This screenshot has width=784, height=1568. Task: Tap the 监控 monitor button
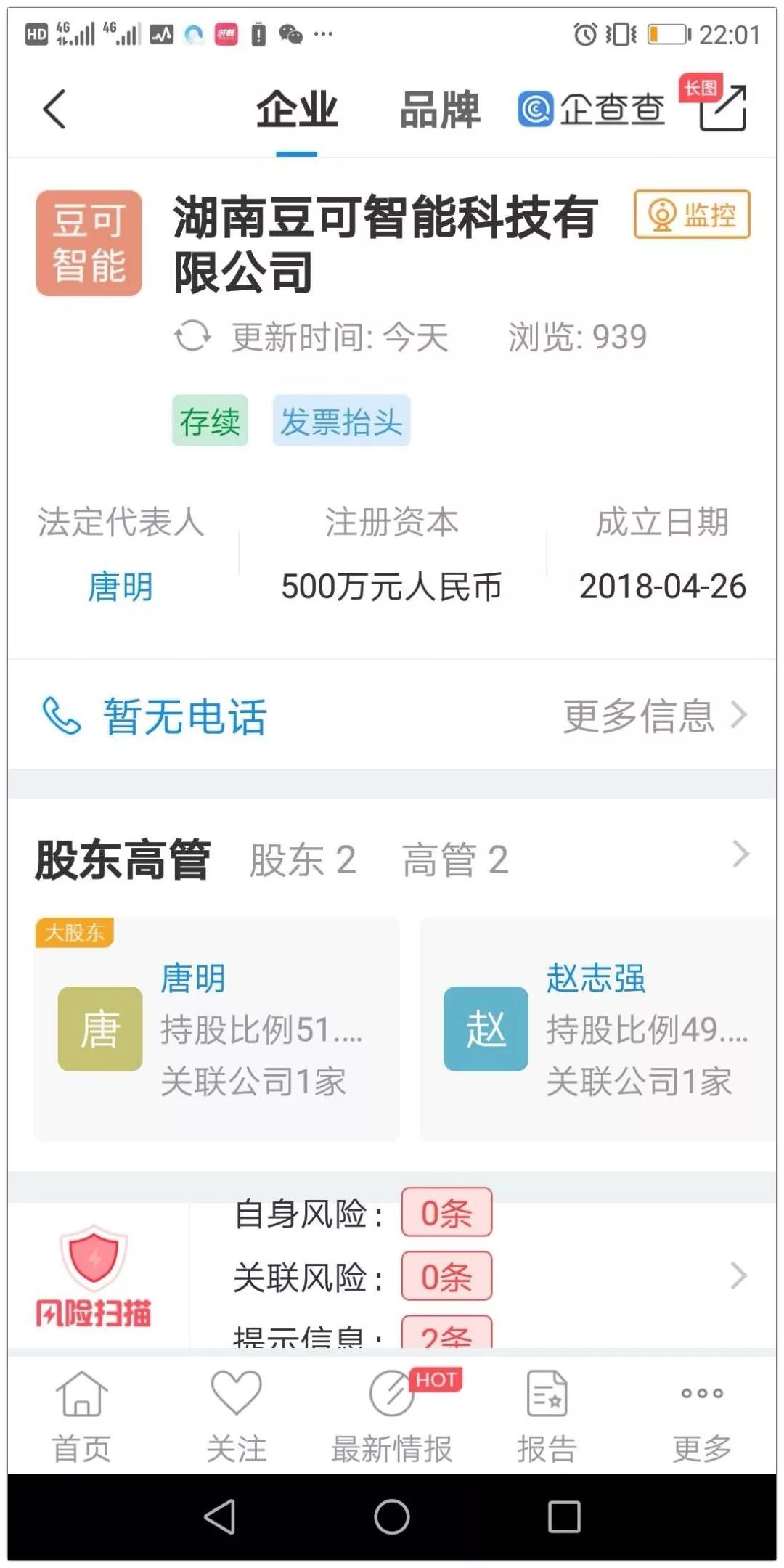691,215
